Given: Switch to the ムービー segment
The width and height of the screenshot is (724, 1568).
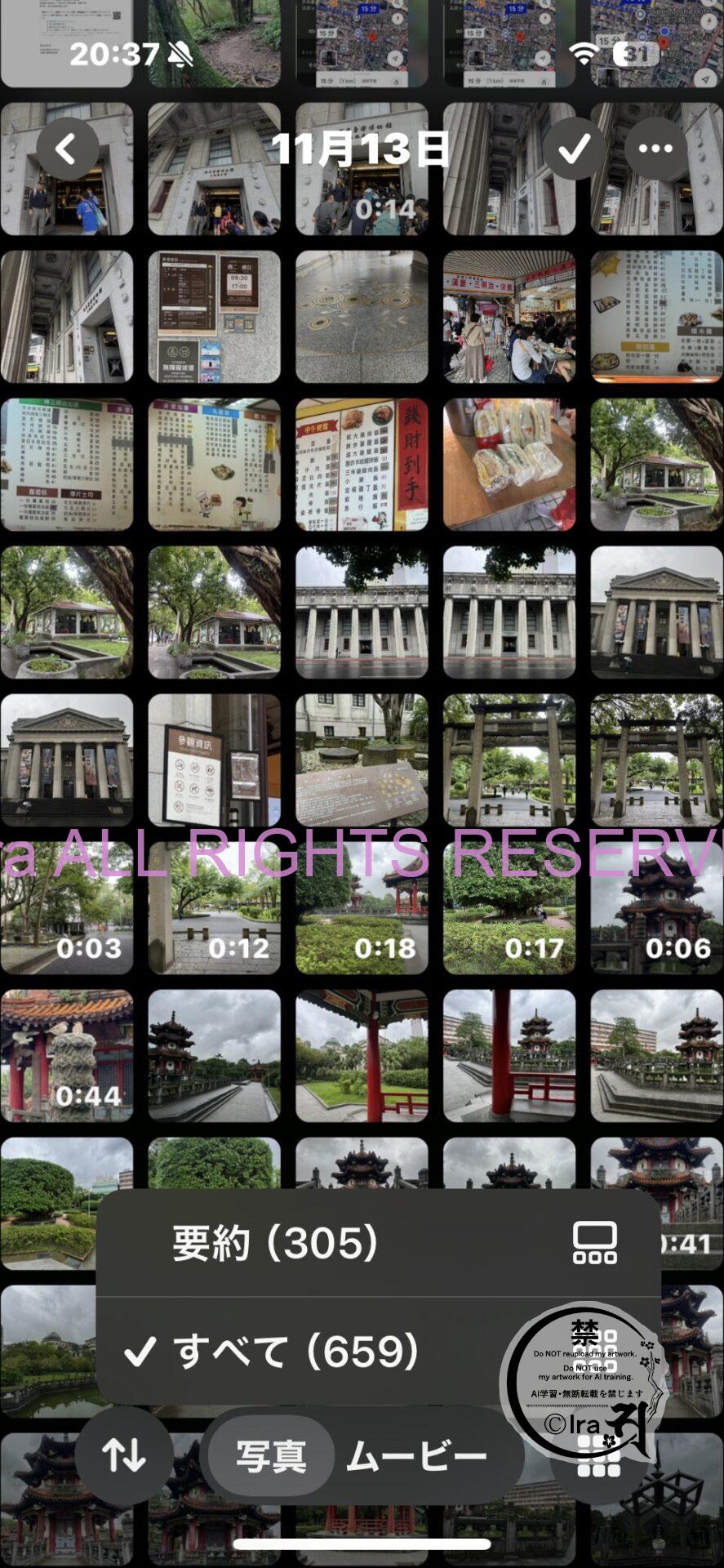Looking at the screenshot, I should [416, 1456].
